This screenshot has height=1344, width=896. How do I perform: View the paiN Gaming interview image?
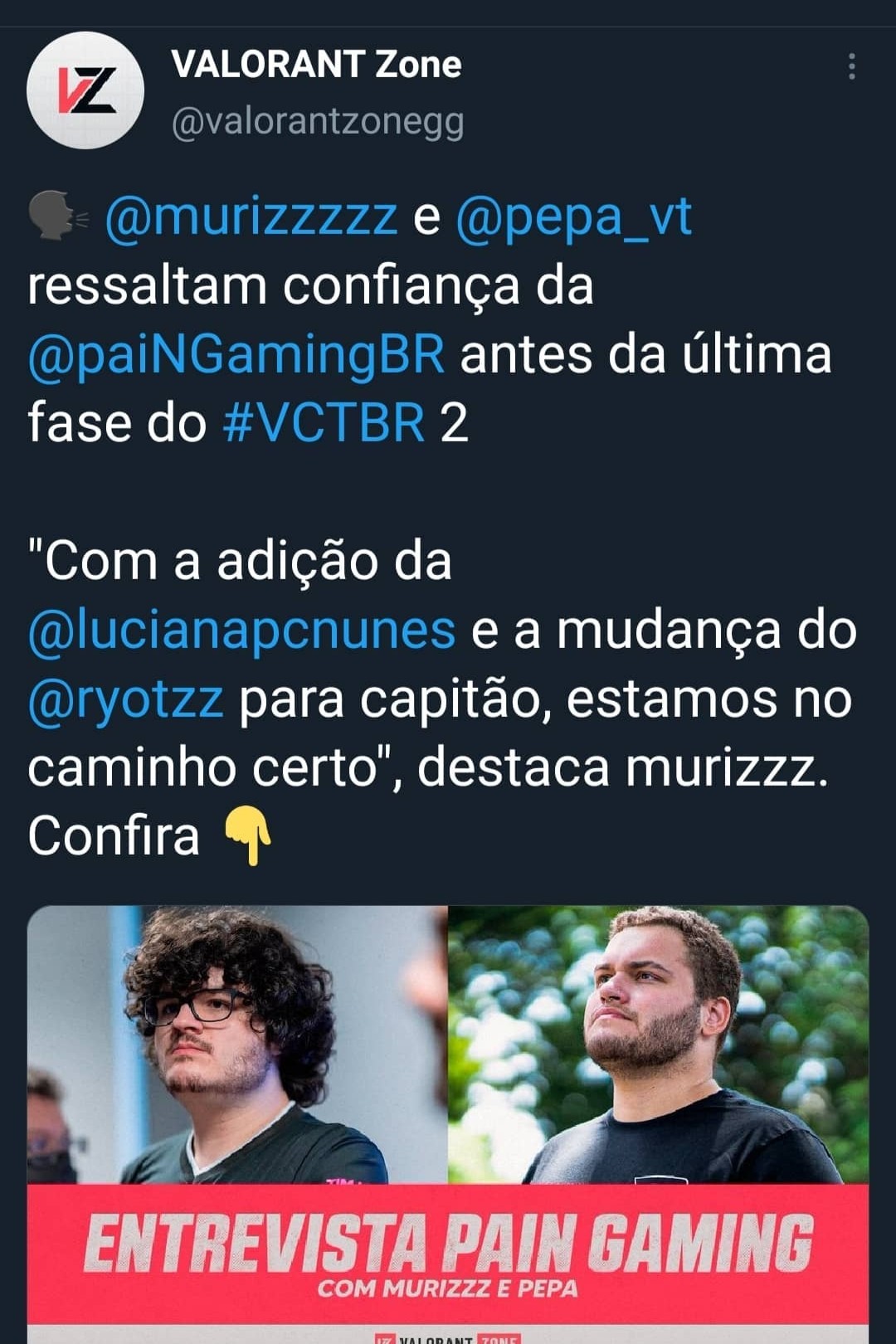click(448, 1120)
